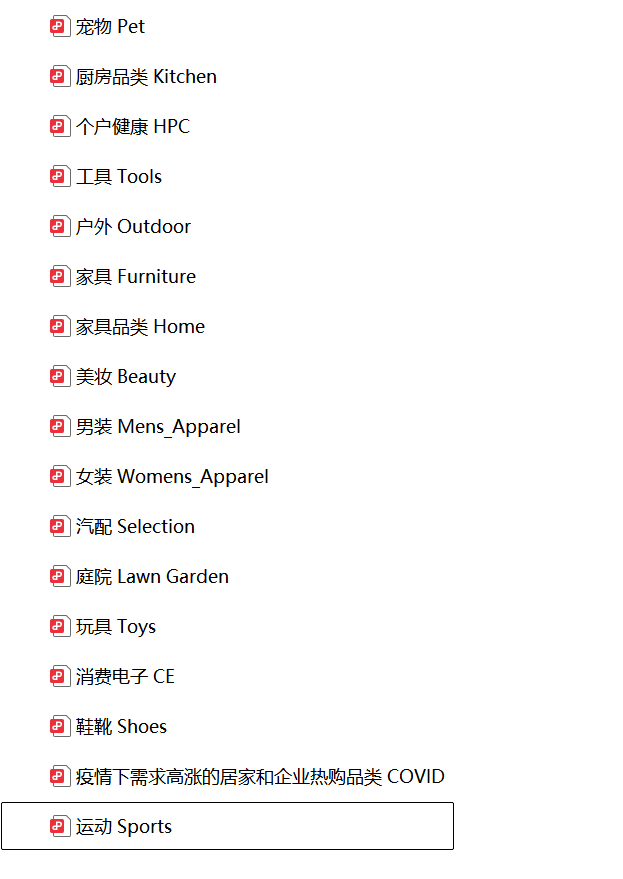
Task: Tap the 男装 Mens_Apparel file
Action: click(158, 427)
